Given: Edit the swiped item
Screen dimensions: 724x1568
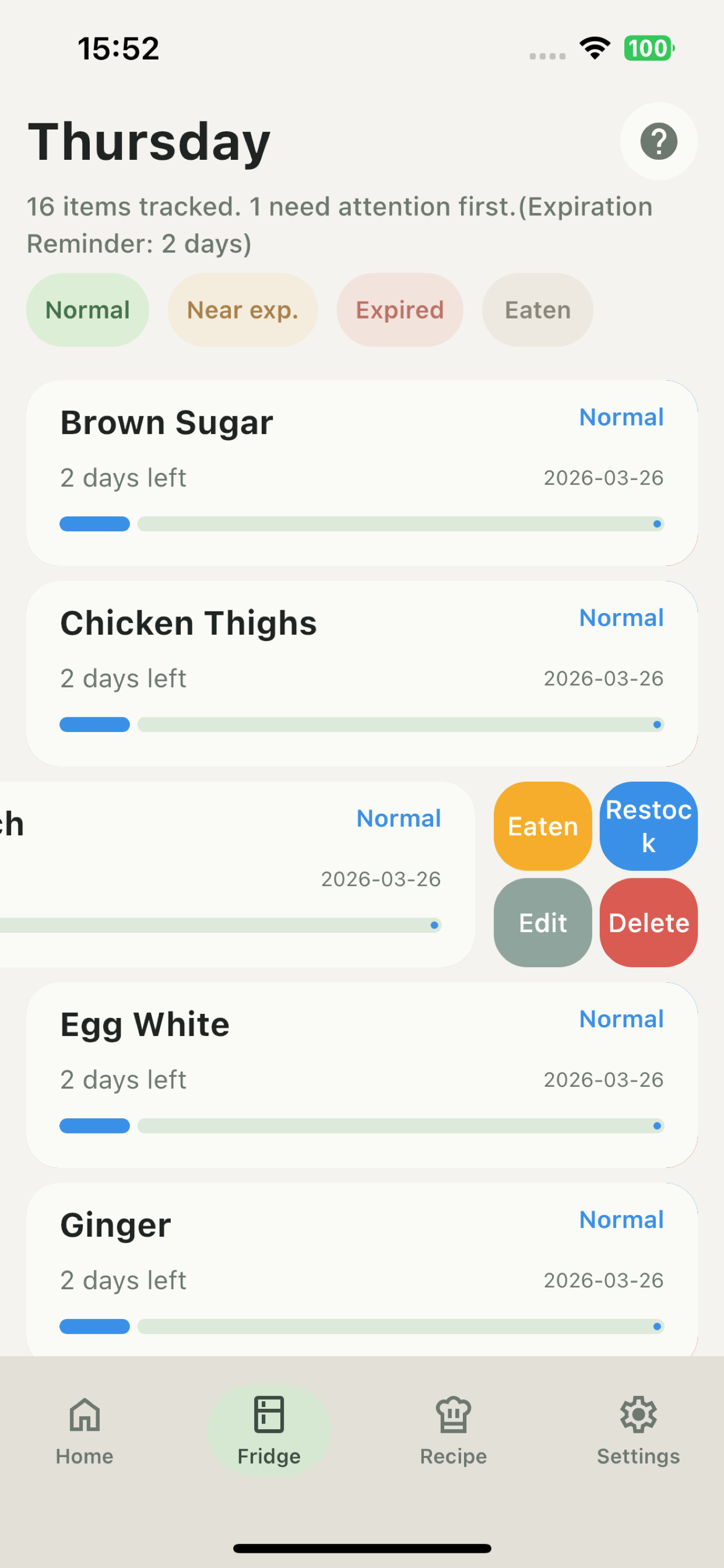Looking at the screenshot, I should click(x=542, y=922).
